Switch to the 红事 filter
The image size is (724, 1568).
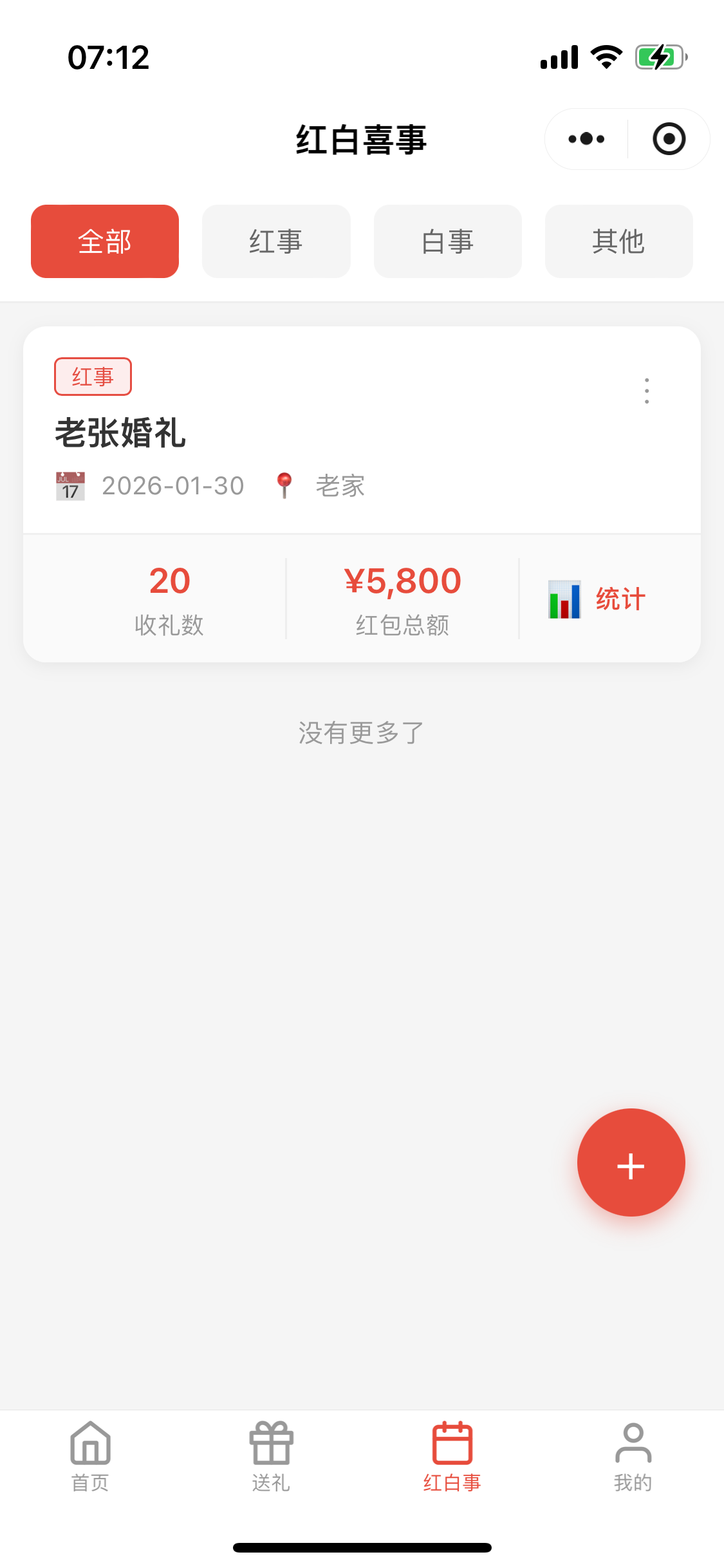pos(275,241)
